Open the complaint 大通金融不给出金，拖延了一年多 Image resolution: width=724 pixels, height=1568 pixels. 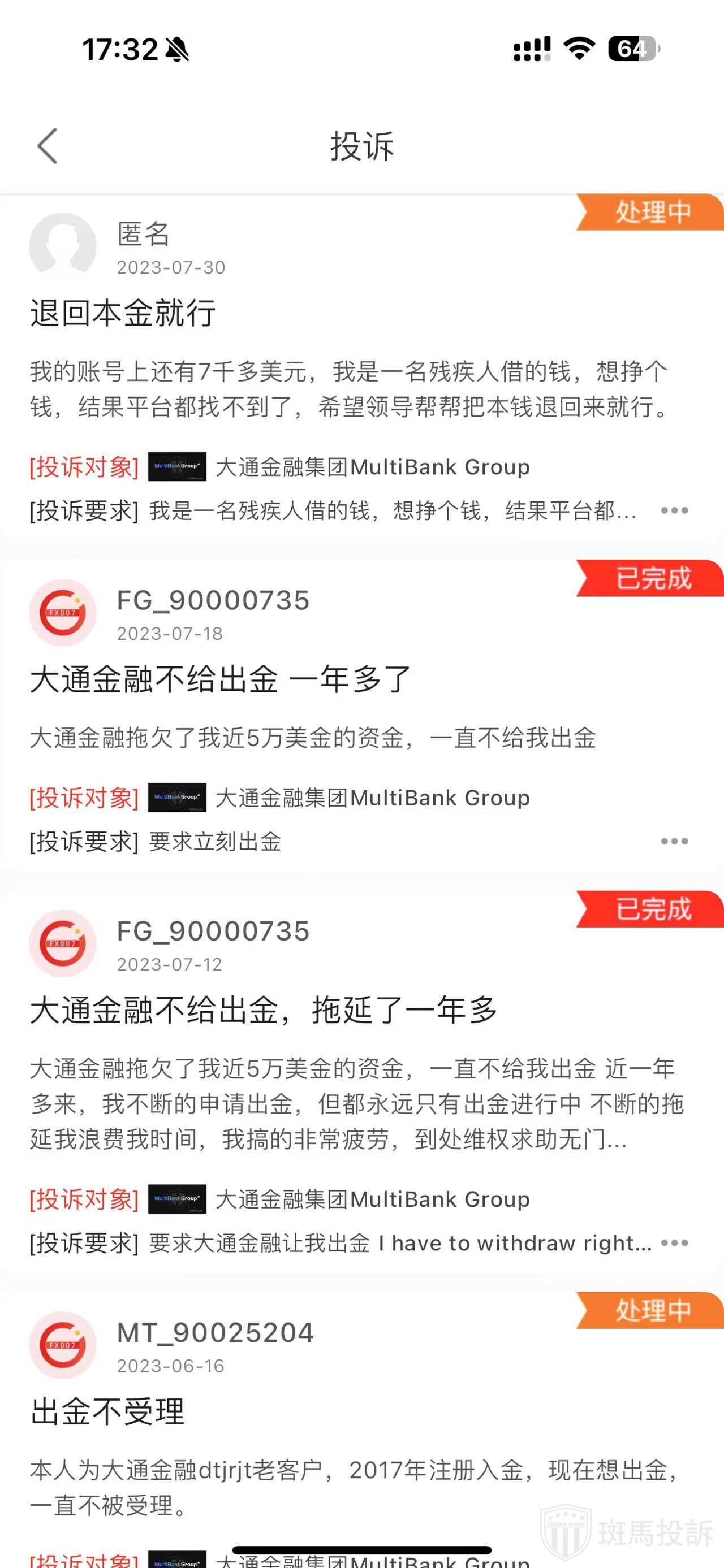[x=264, y=1011]
